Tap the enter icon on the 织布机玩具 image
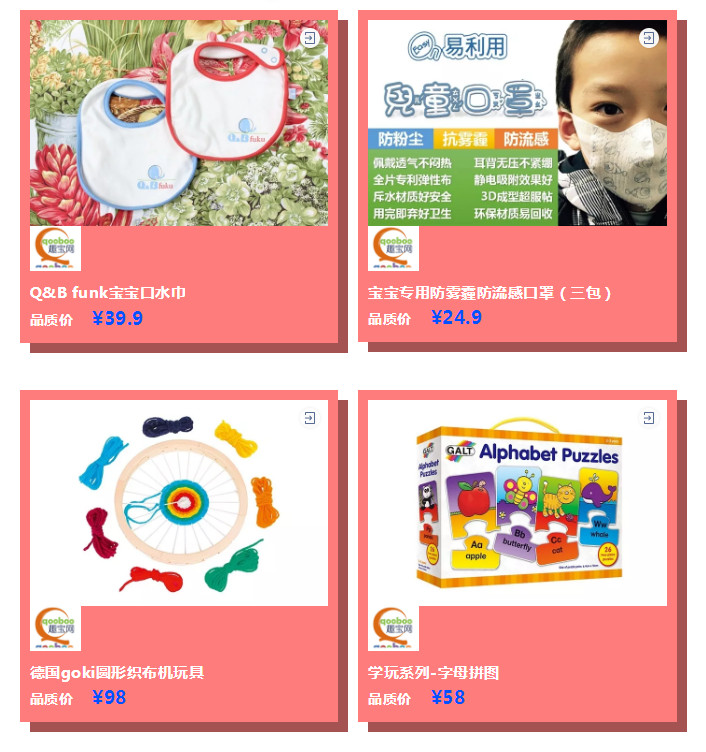706x752 pixels. [310, 417]
